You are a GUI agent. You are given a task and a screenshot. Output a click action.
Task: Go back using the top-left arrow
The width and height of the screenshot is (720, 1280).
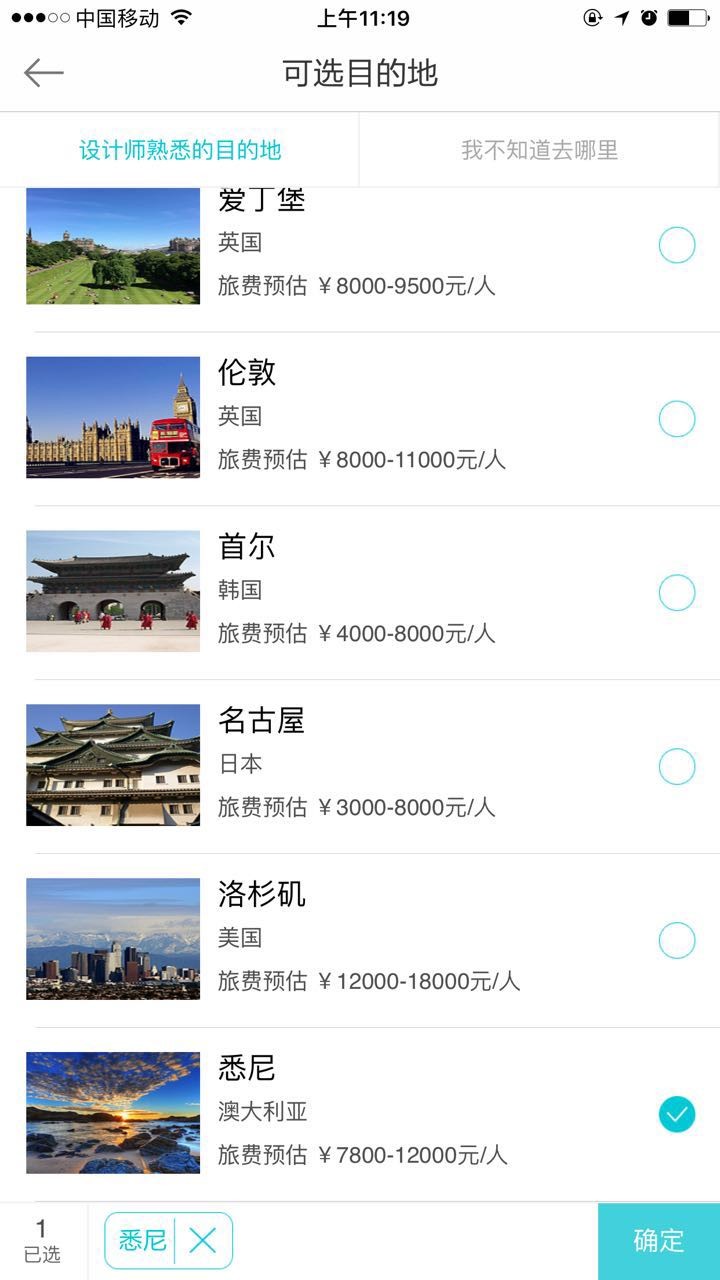[44, 73]
